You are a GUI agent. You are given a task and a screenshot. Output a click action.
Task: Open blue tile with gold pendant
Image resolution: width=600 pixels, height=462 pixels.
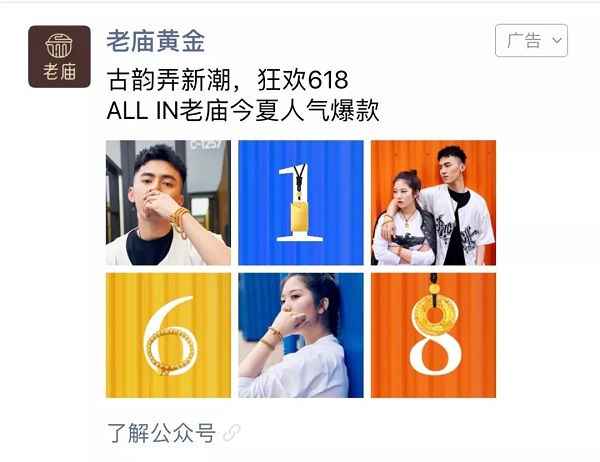[x=300, y=202]
